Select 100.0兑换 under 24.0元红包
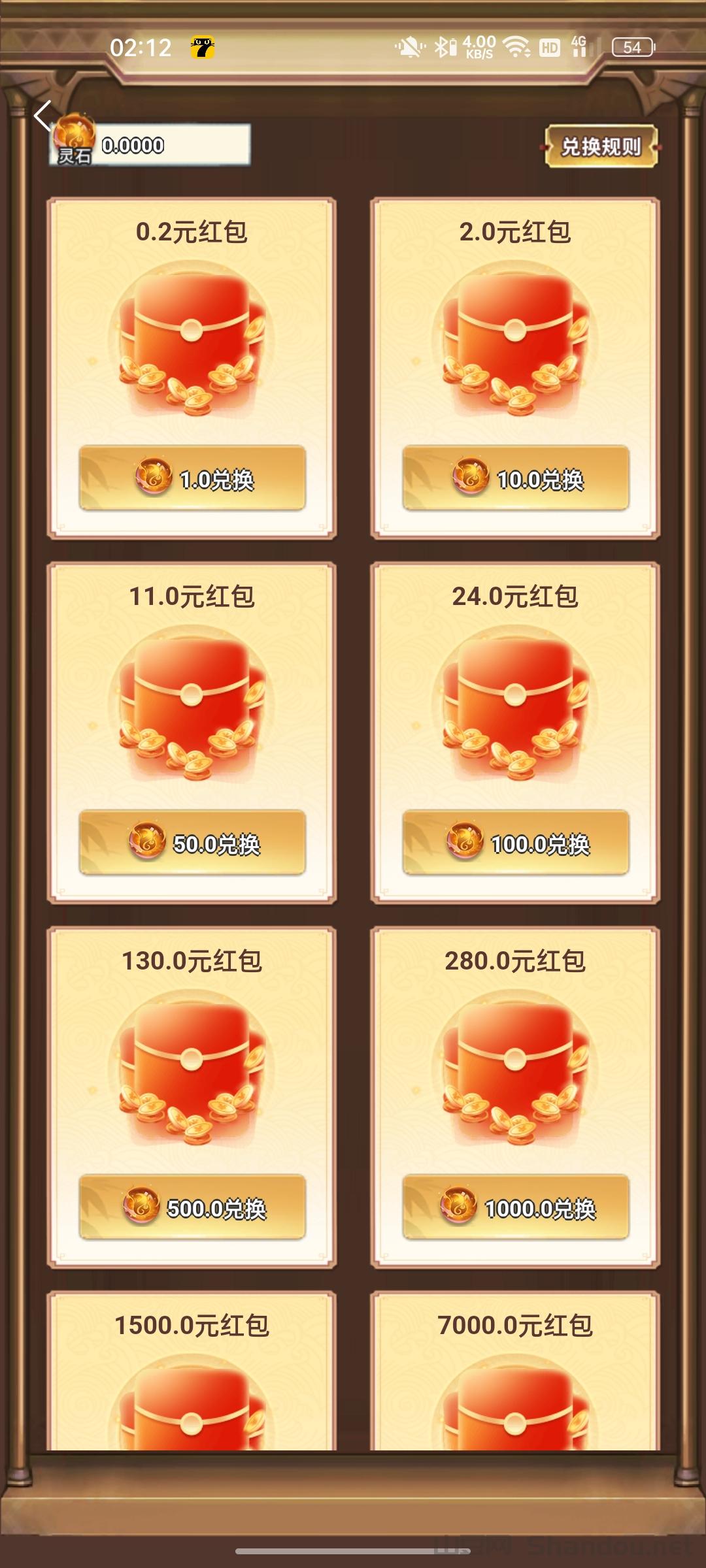This screenshot has height=1568, width=706. 516,843
